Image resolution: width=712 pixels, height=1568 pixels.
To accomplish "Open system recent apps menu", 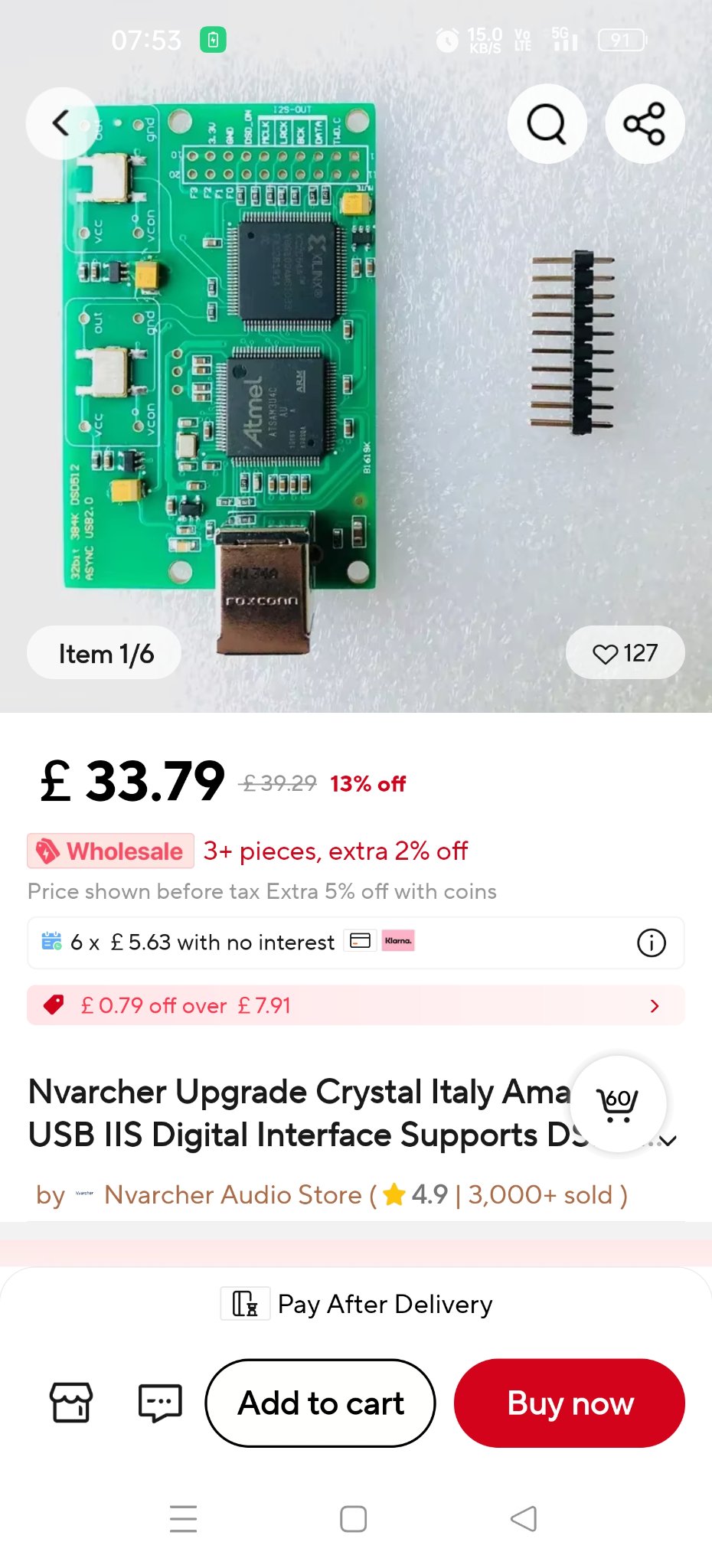I will click(184, 1519).
